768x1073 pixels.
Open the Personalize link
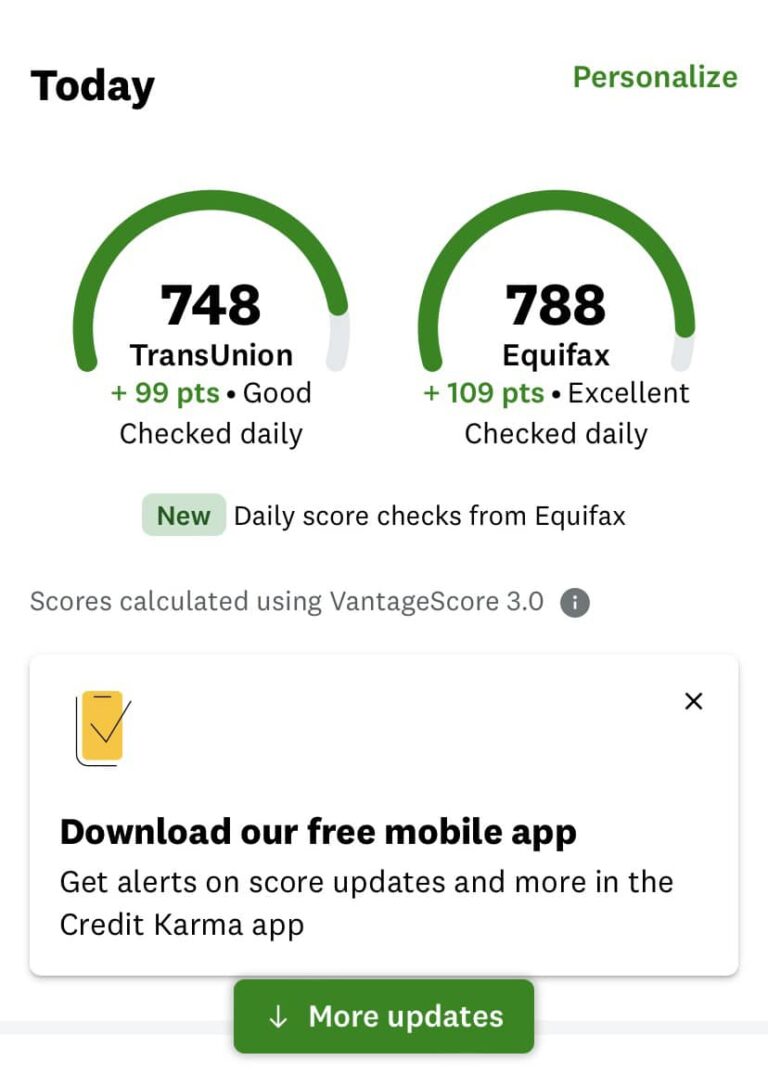click(654, 77)
